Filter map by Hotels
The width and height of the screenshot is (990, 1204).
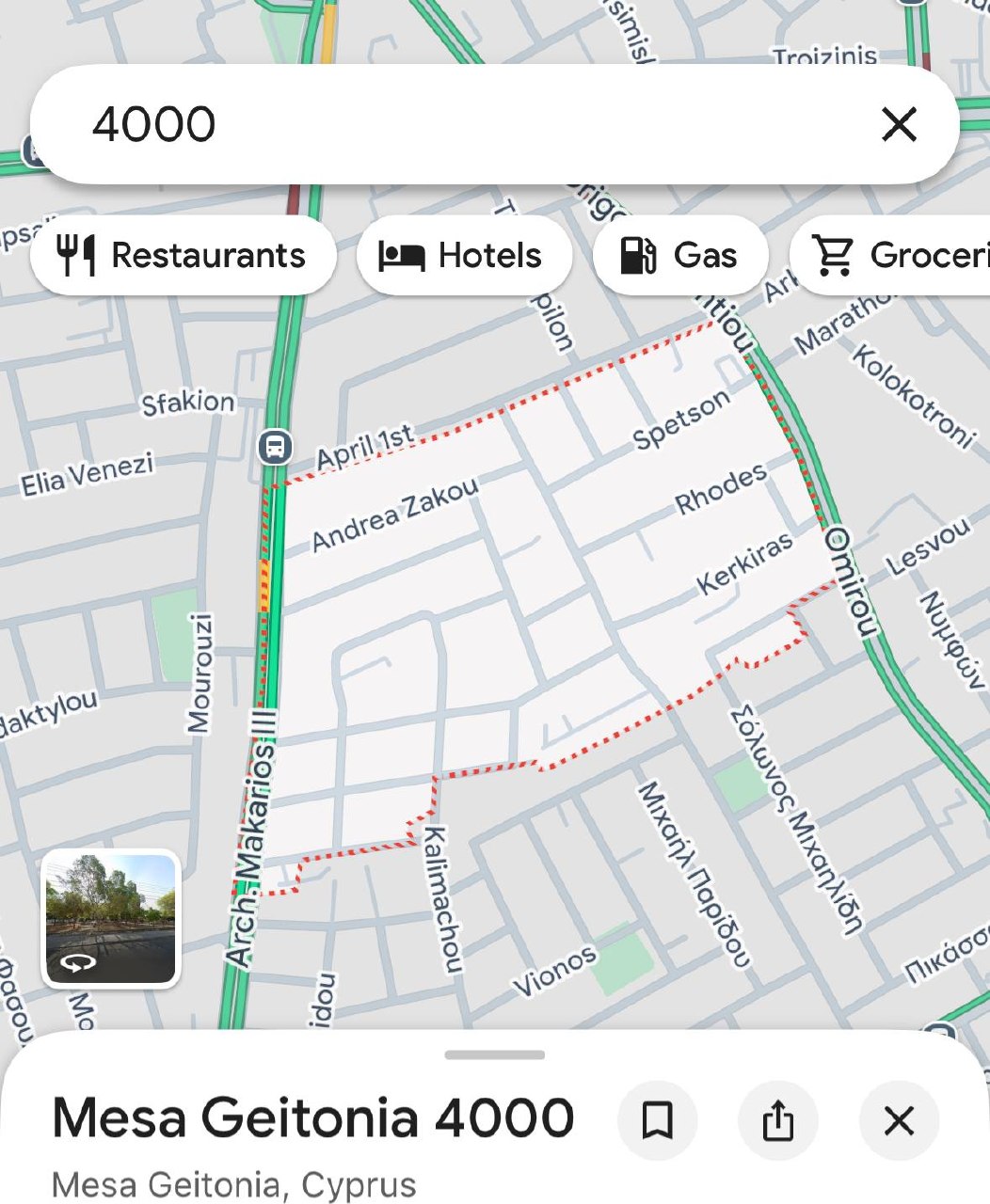click(463, 255)
